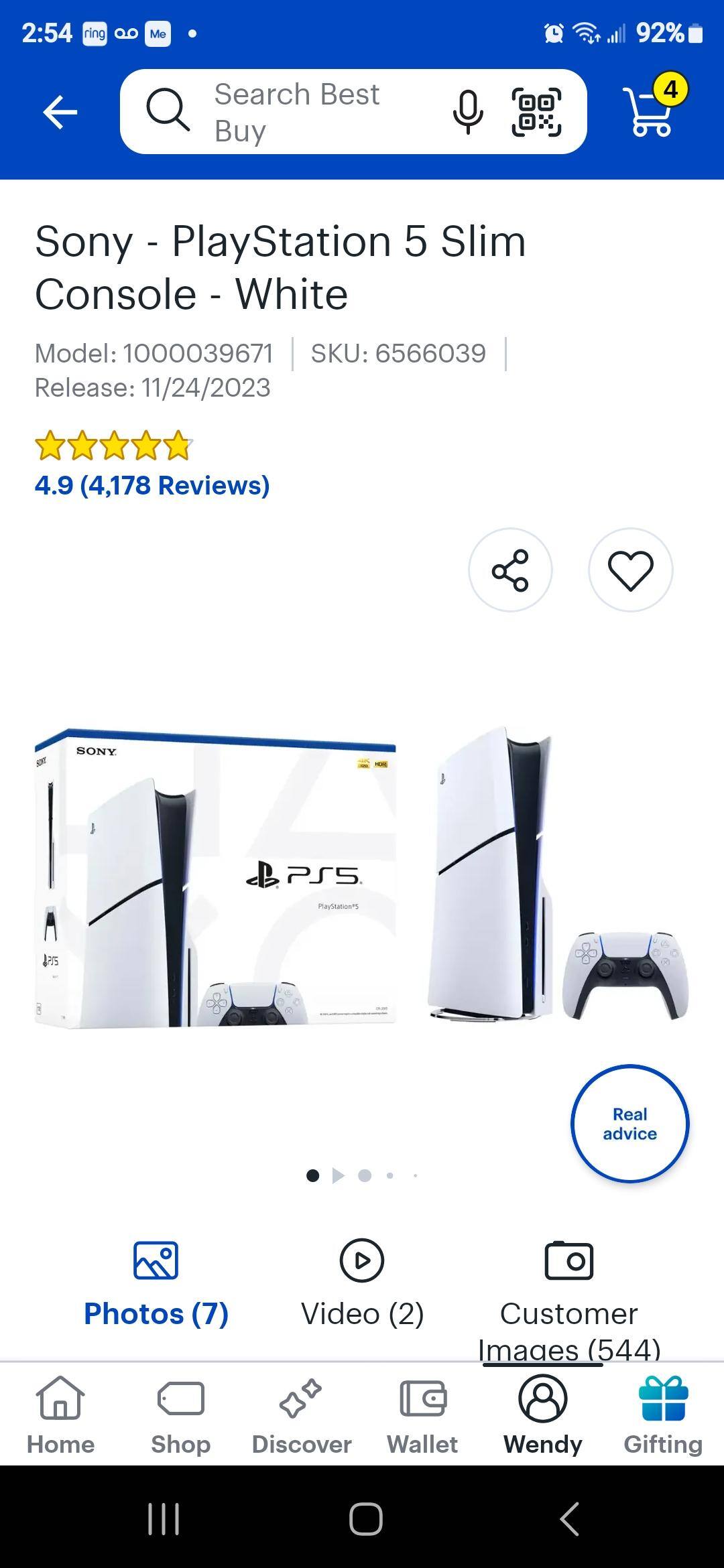Screen dimensions: 724x1568
Task: Search Best Buy from the search box
Action: [296, 112]
